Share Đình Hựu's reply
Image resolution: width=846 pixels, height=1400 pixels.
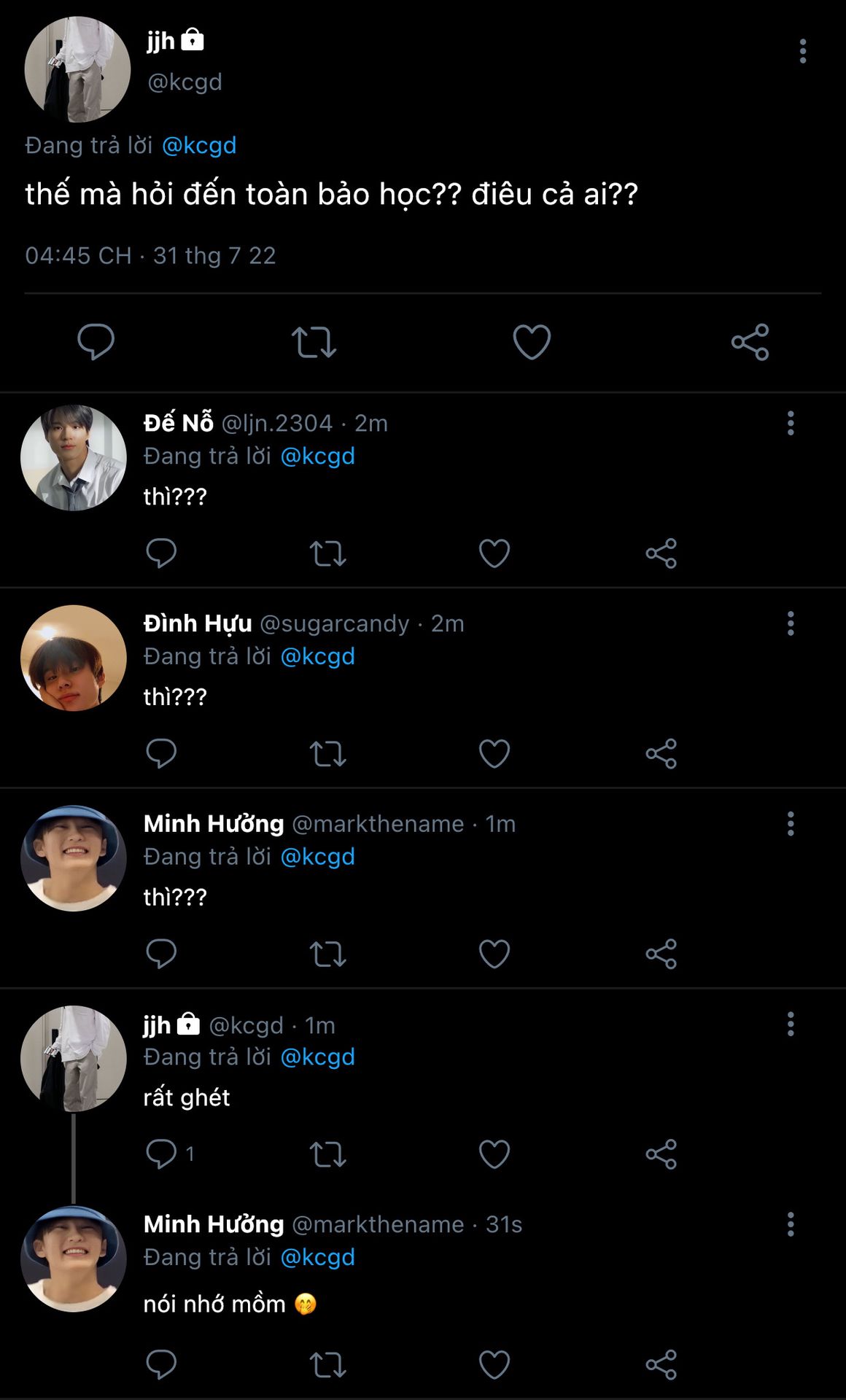click(661, 754)
